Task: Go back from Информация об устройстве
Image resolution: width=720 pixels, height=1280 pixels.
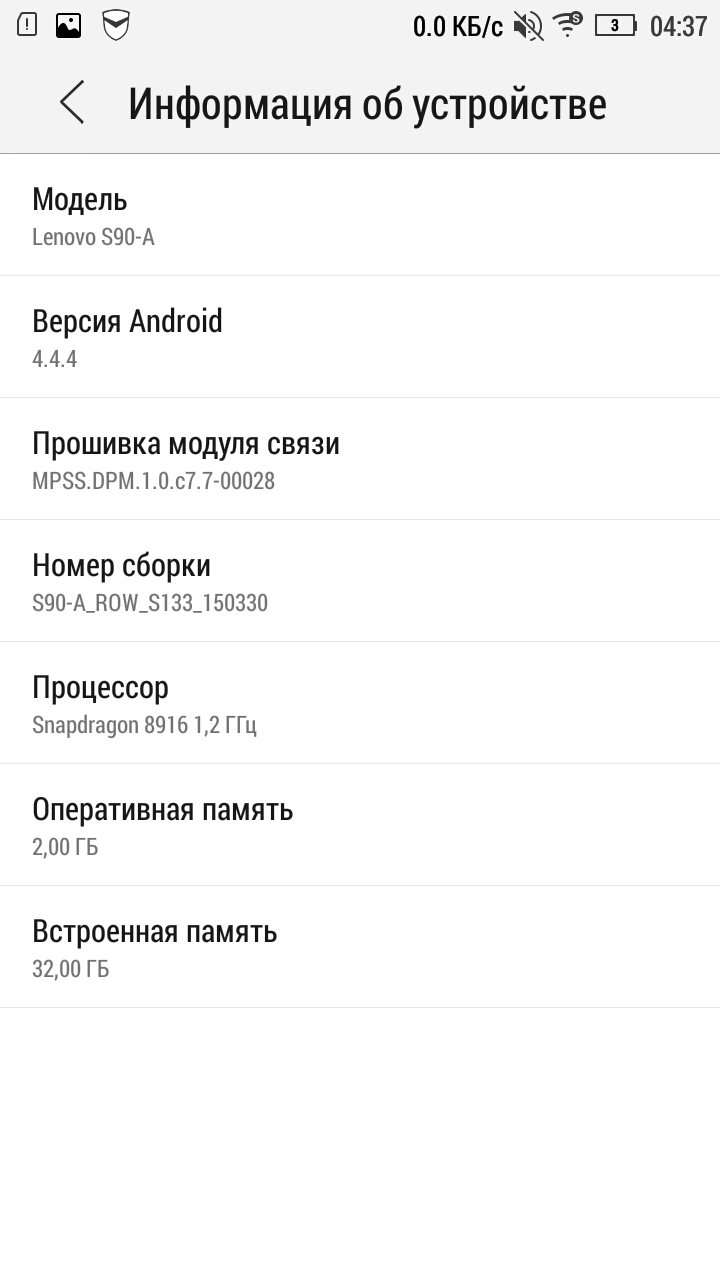Action: [x=72, y=103]
